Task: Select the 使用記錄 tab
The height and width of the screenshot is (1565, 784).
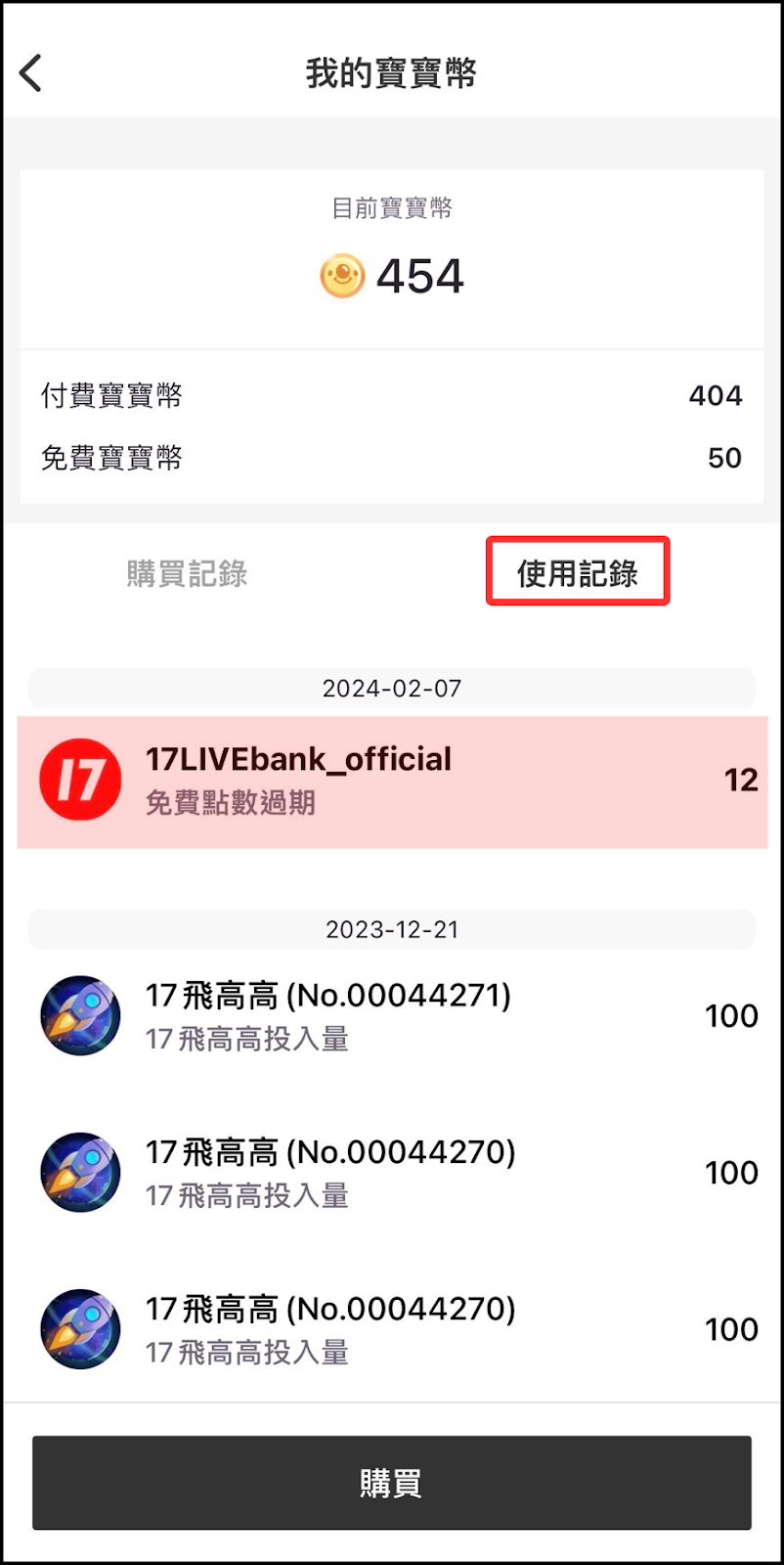Action: (577, 573)
